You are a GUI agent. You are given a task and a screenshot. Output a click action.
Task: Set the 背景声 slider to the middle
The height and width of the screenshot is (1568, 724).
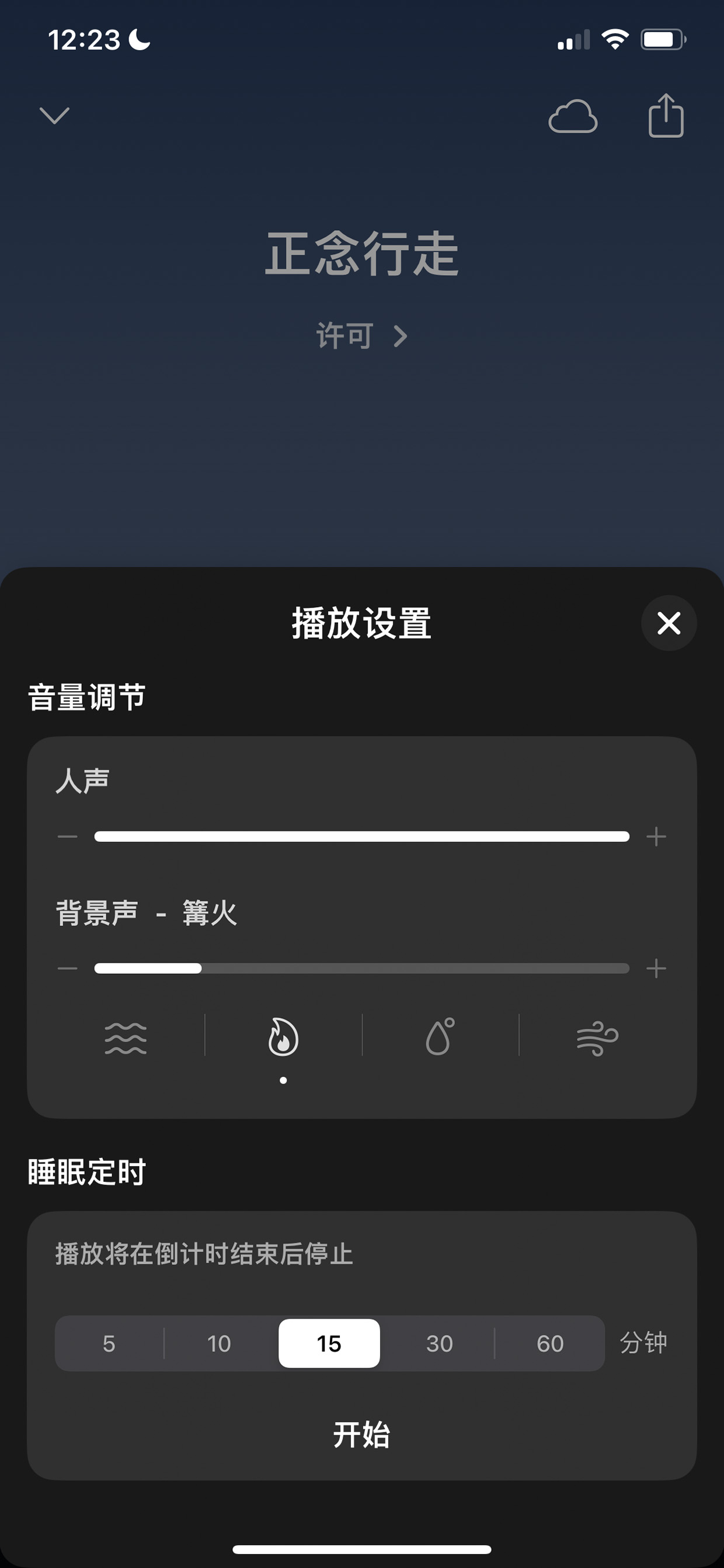tap(362, 968)
